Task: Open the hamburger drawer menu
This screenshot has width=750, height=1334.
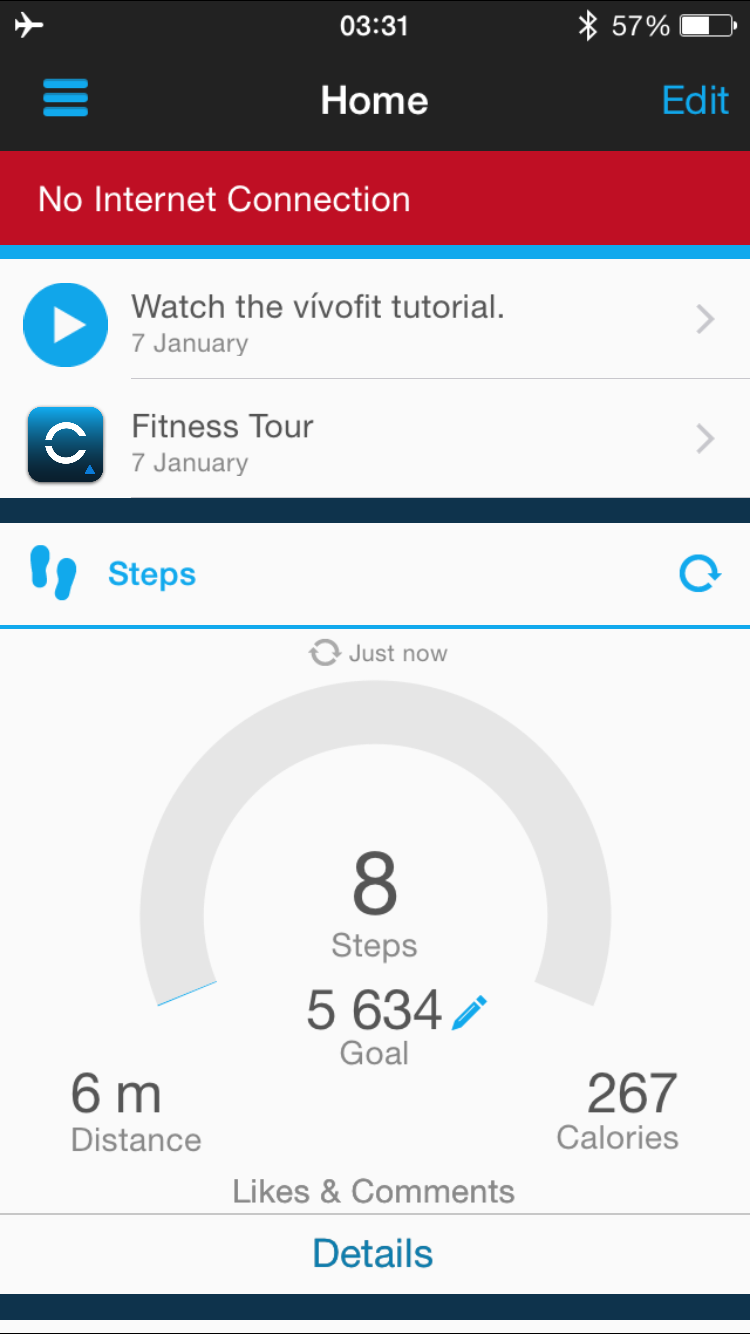Action: tap(65, 99)
